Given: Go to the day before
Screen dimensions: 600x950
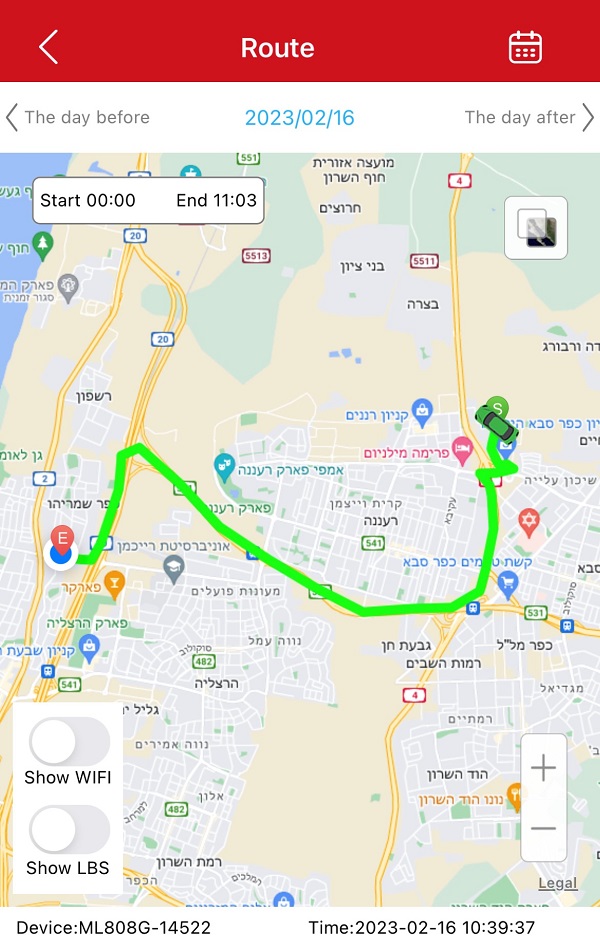Looking at the screenshot, I should pos(78,117).
